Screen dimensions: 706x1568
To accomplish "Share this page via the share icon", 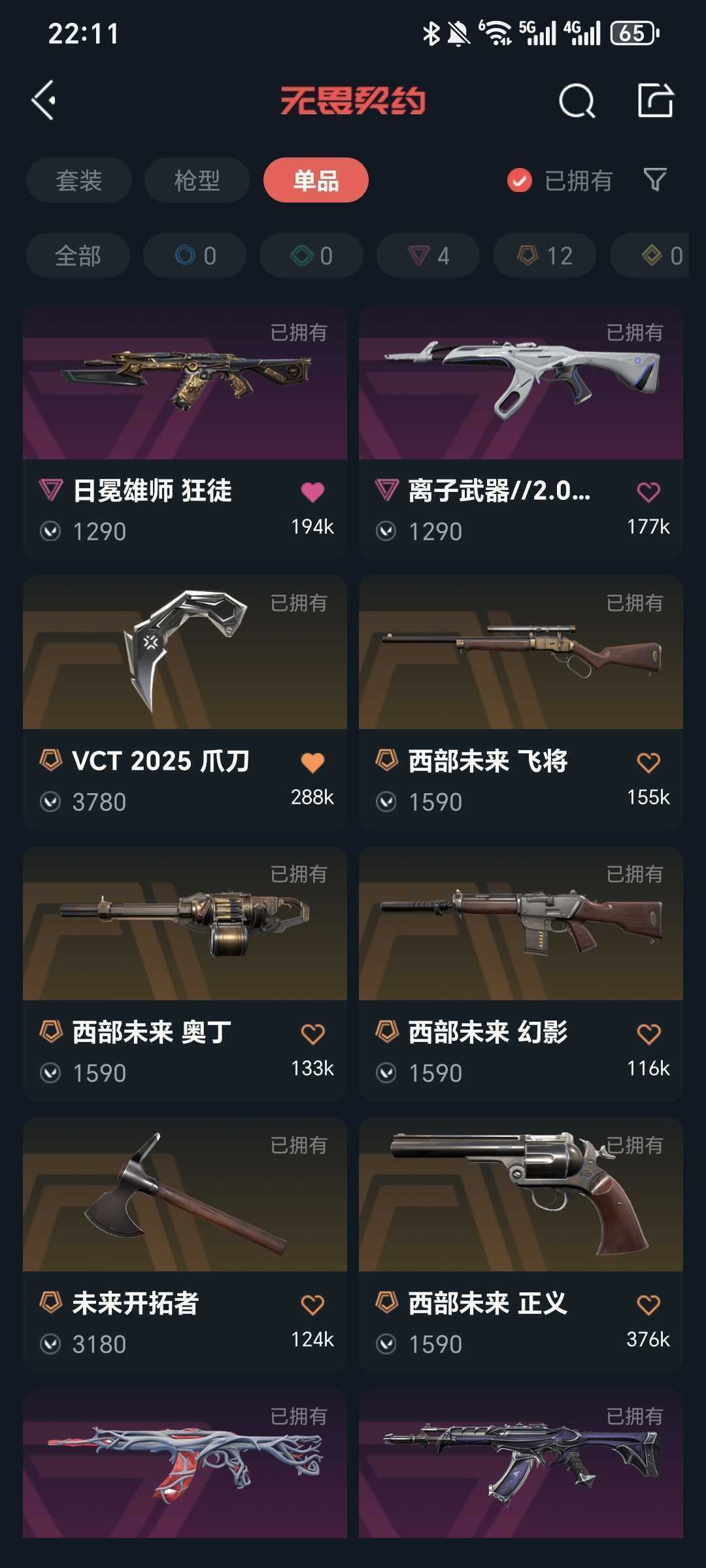I will (655, 101).
